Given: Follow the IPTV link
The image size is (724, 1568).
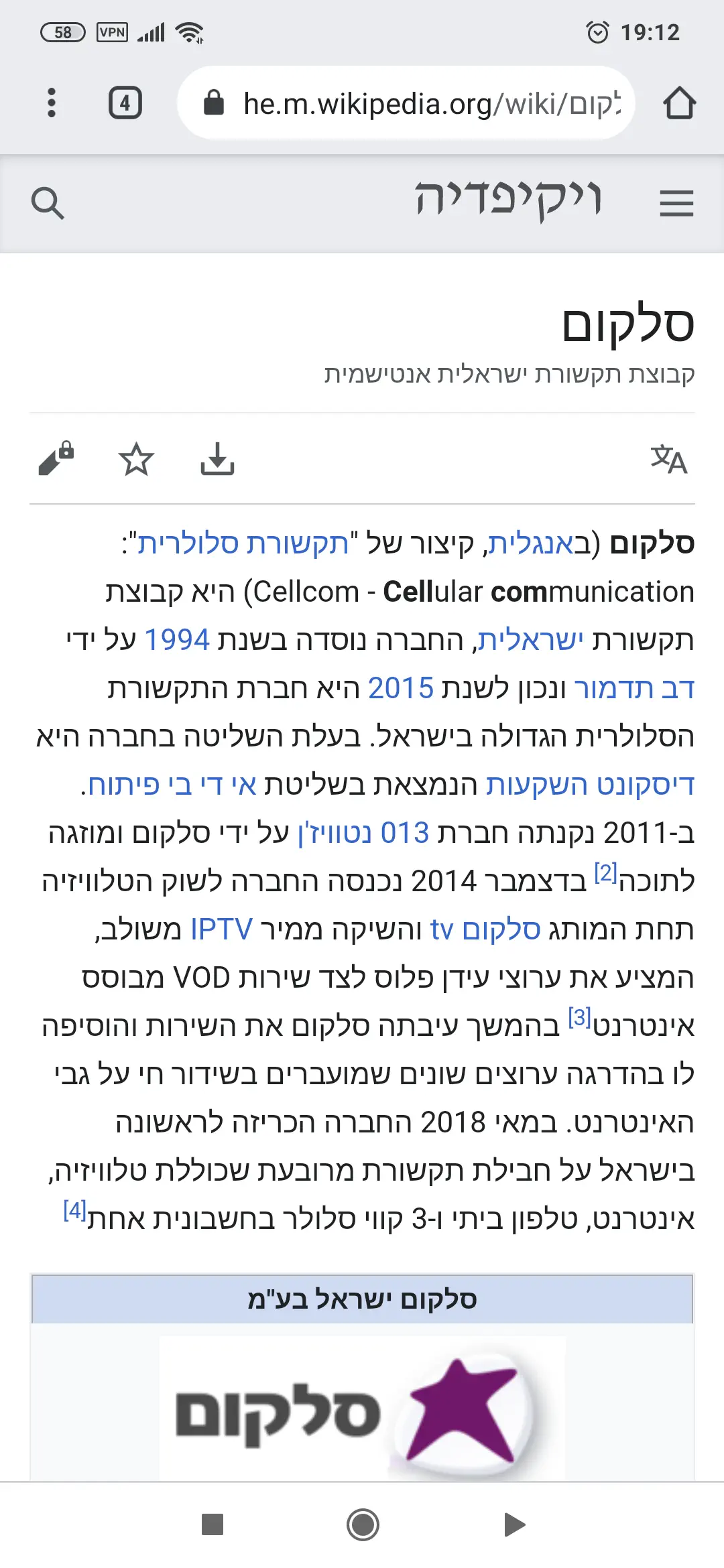Looking at the screenshot, I should [222, 929].
